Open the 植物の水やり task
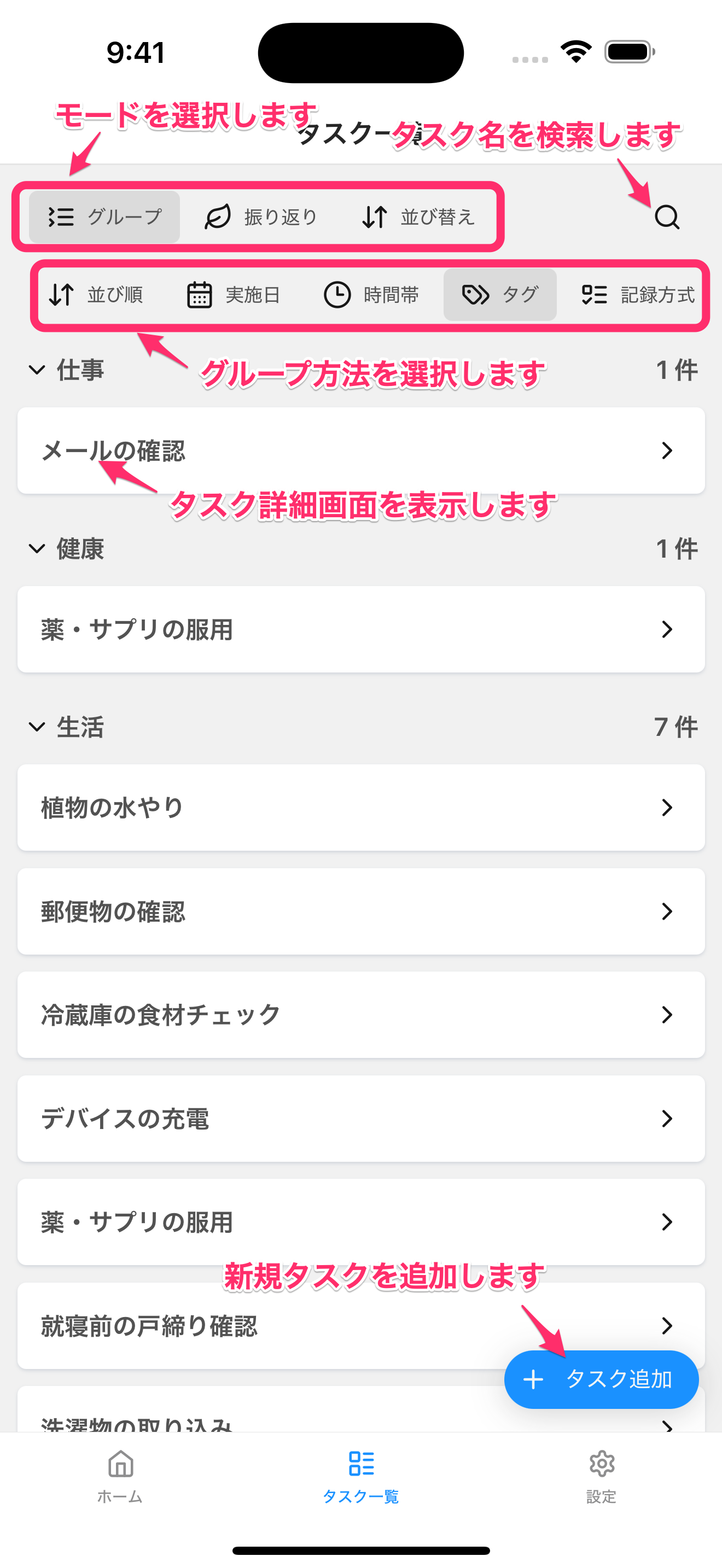This screenshot has height=1568, width=722. (x=361, y=807)
